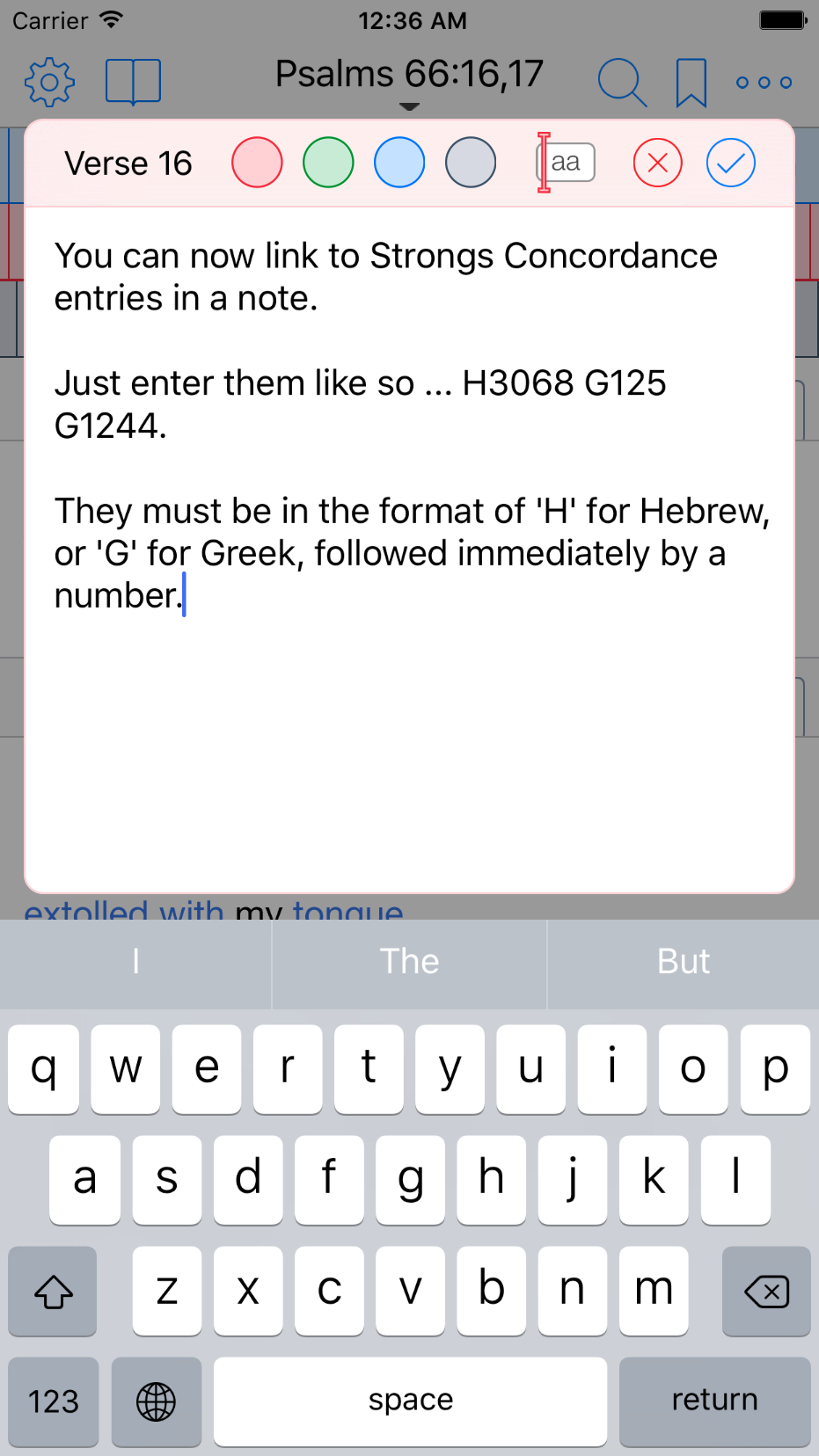Insert the suggested word 'But'
The width and height of the screenshot is (819, 1456).
click(684, 961)
